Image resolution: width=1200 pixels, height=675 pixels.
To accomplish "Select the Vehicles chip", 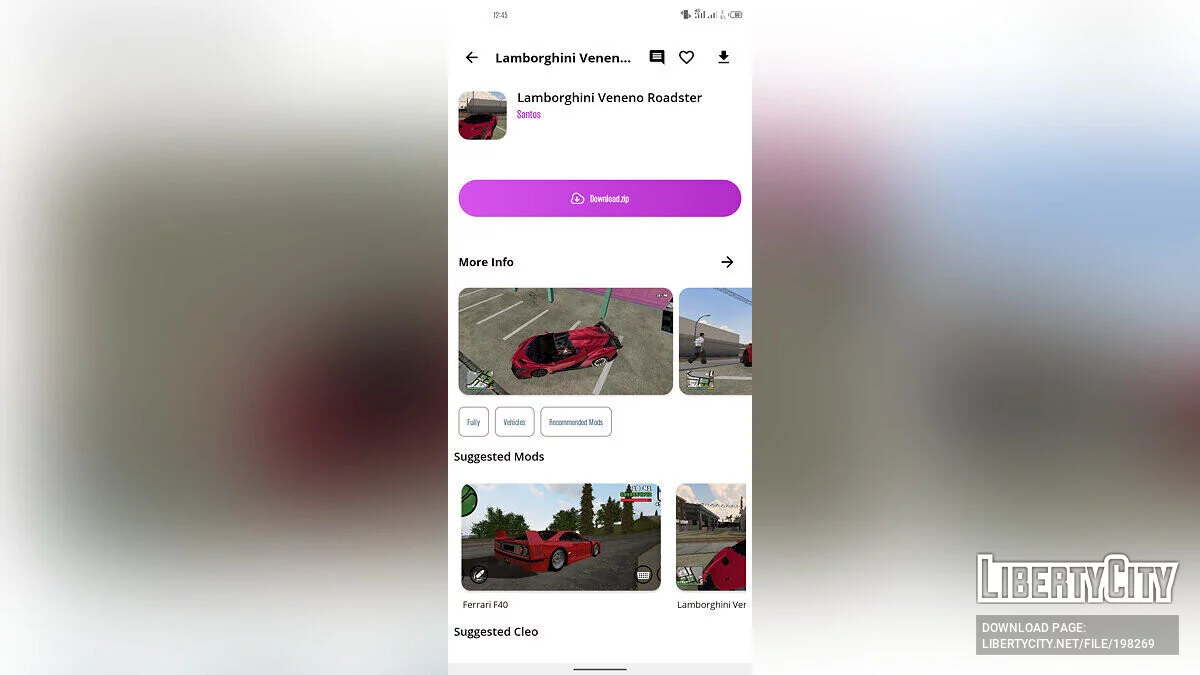I will (514, 422).
